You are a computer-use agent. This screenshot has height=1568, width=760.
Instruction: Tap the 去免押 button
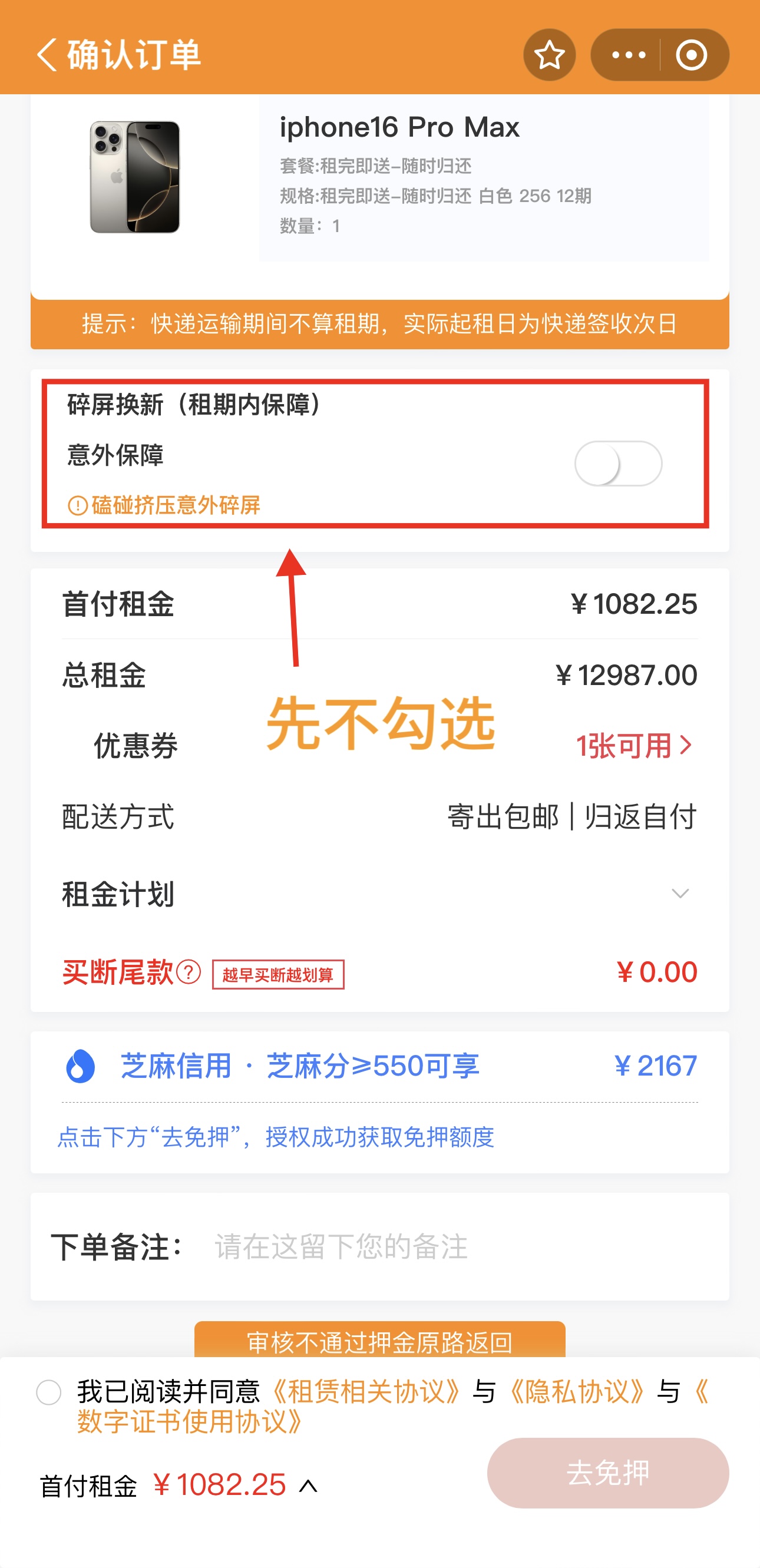coord(608,1473)
